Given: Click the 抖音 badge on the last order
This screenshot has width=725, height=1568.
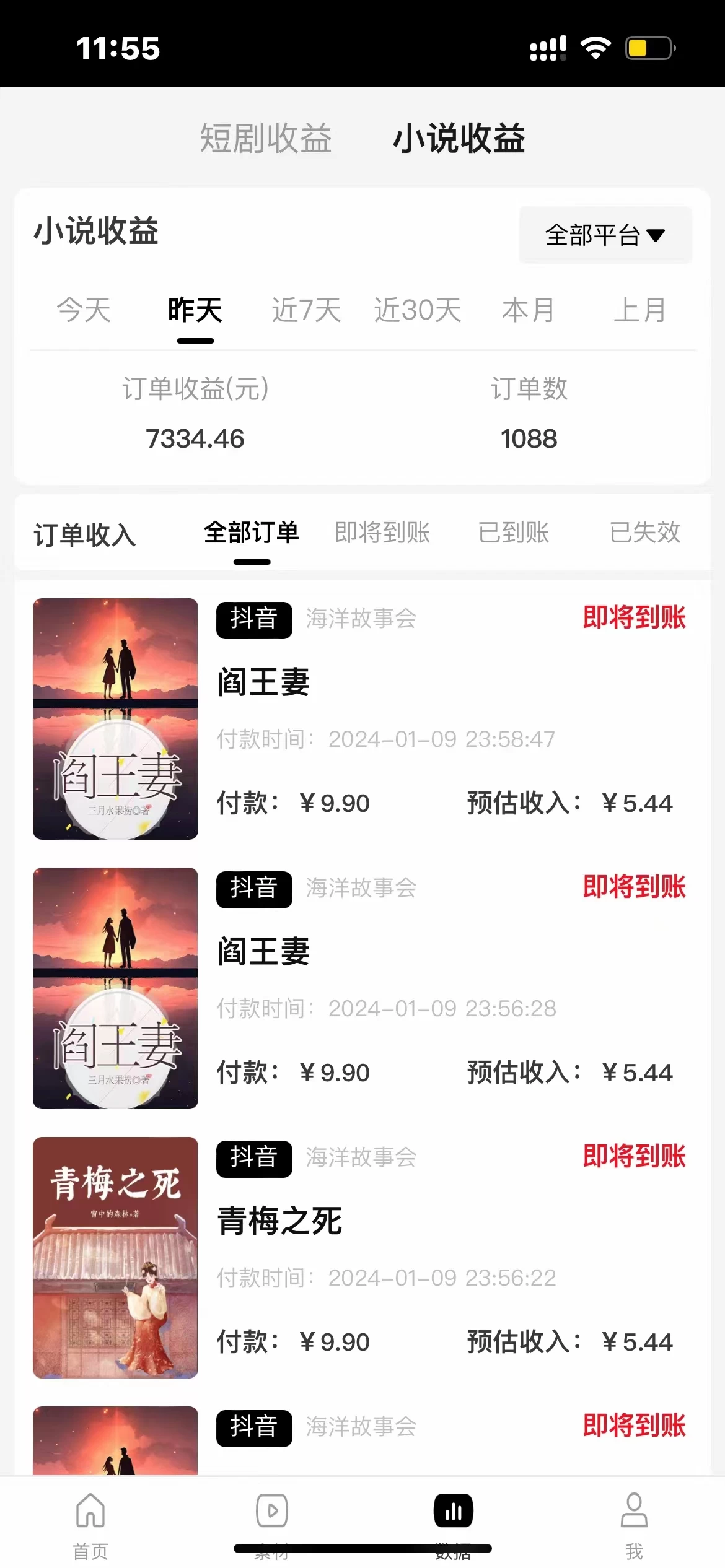Looking at the screenshot, I should [253, 1427].
